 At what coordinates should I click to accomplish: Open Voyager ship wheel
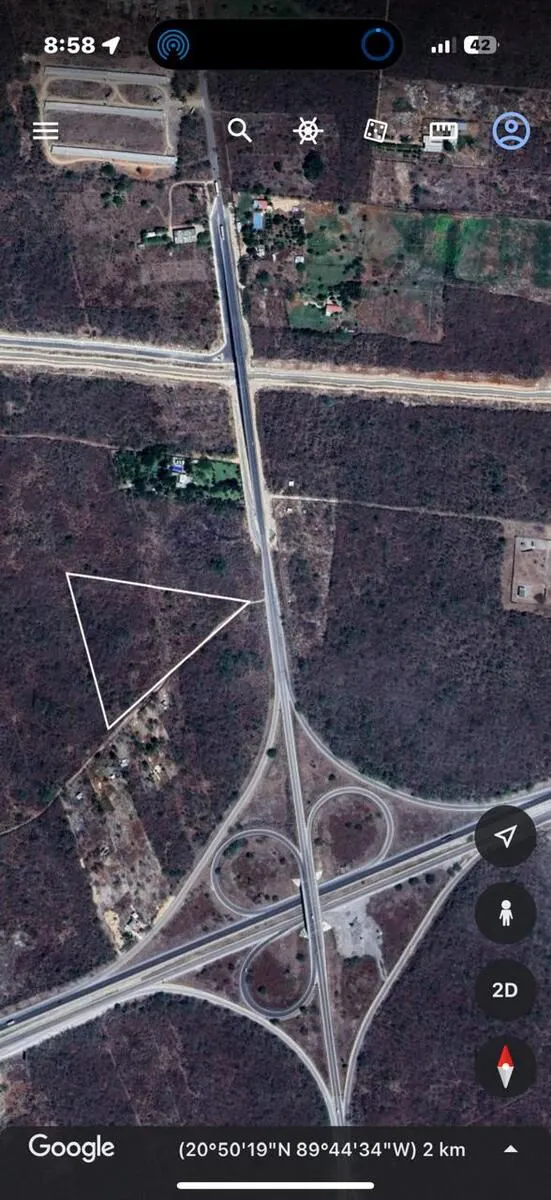pyautogui.click(x=307, y=131)
